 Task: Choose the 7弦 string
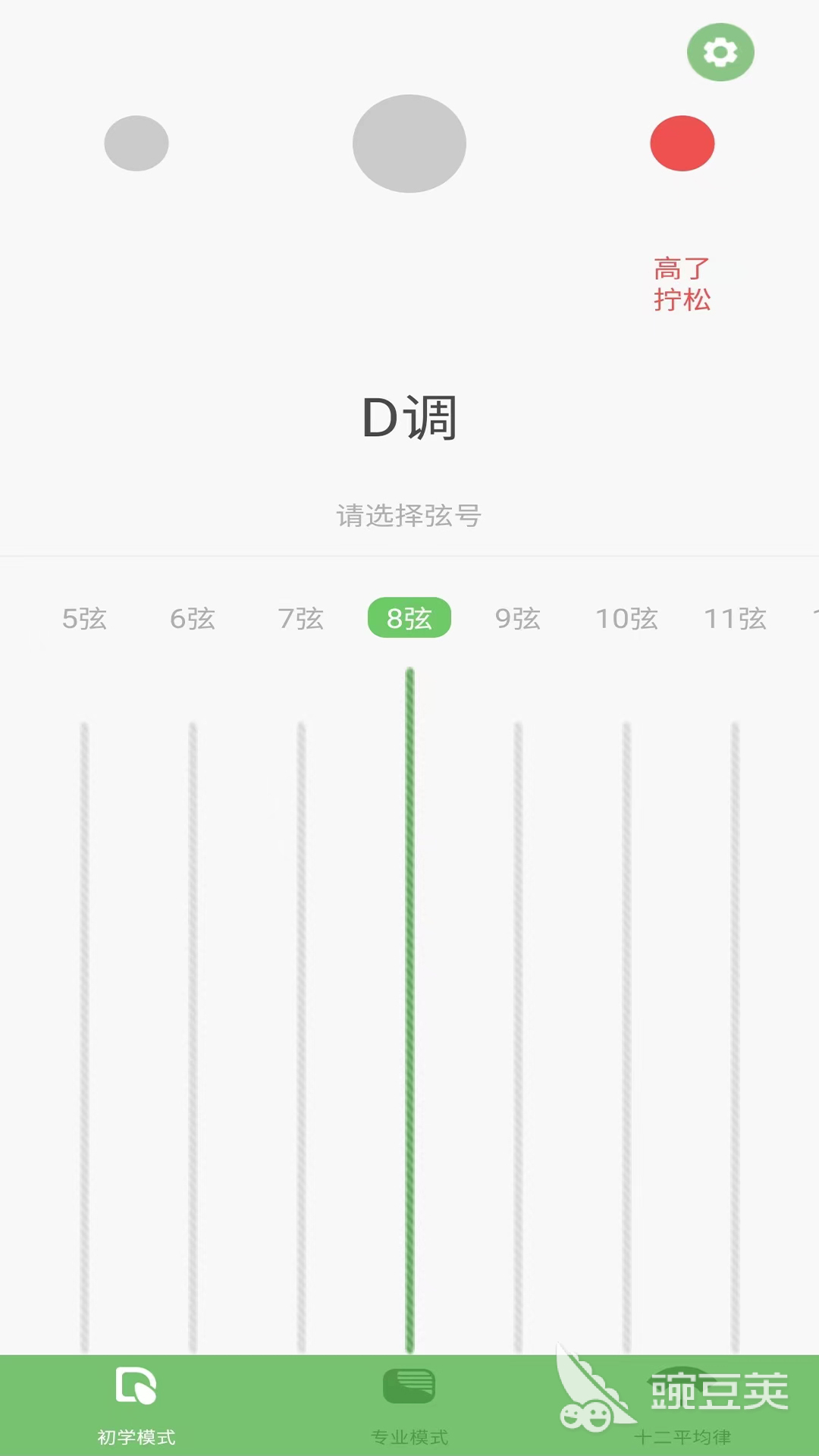[301, 619]
